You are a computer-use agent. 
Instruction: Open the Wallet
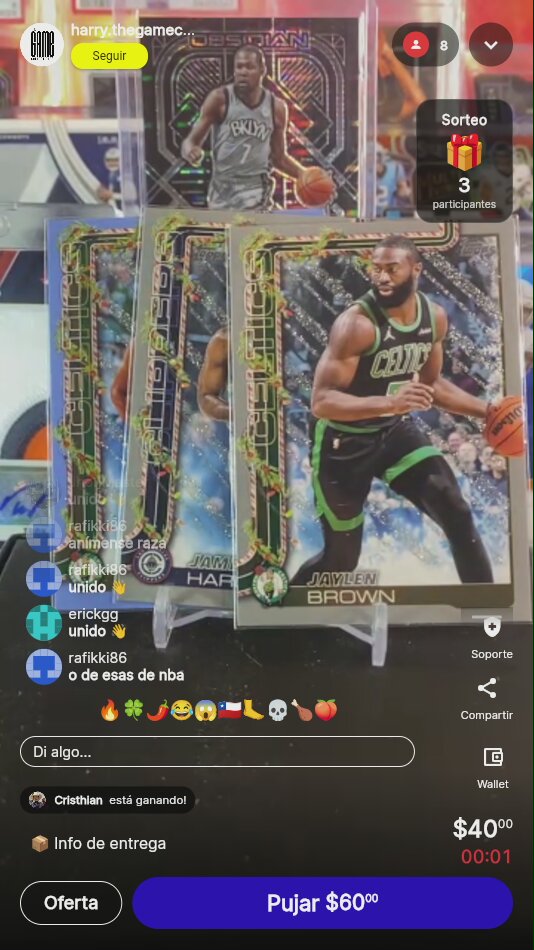coord(493,768)
